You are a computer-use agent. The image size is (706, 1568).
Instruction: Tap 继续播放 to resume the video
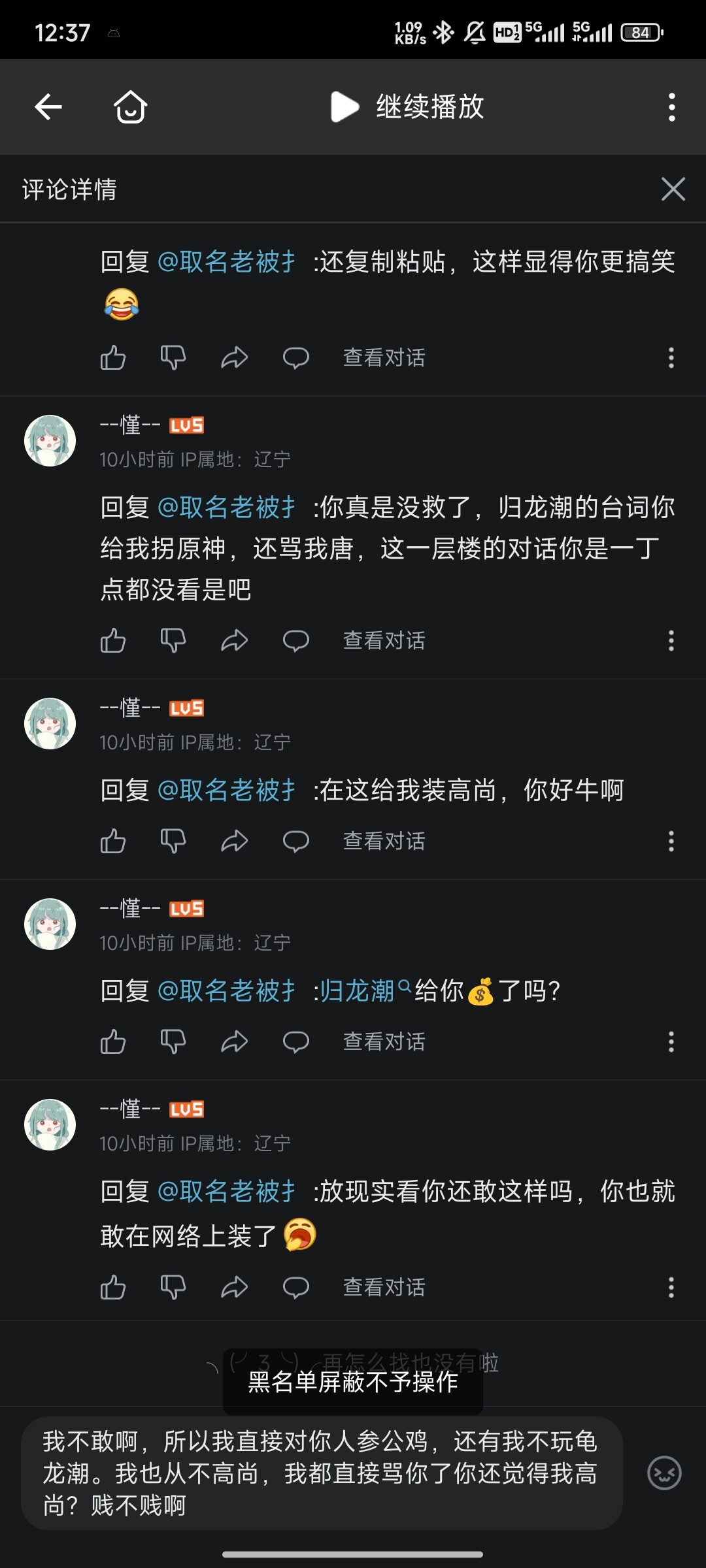pyautogui.click(x=409, y=107)
